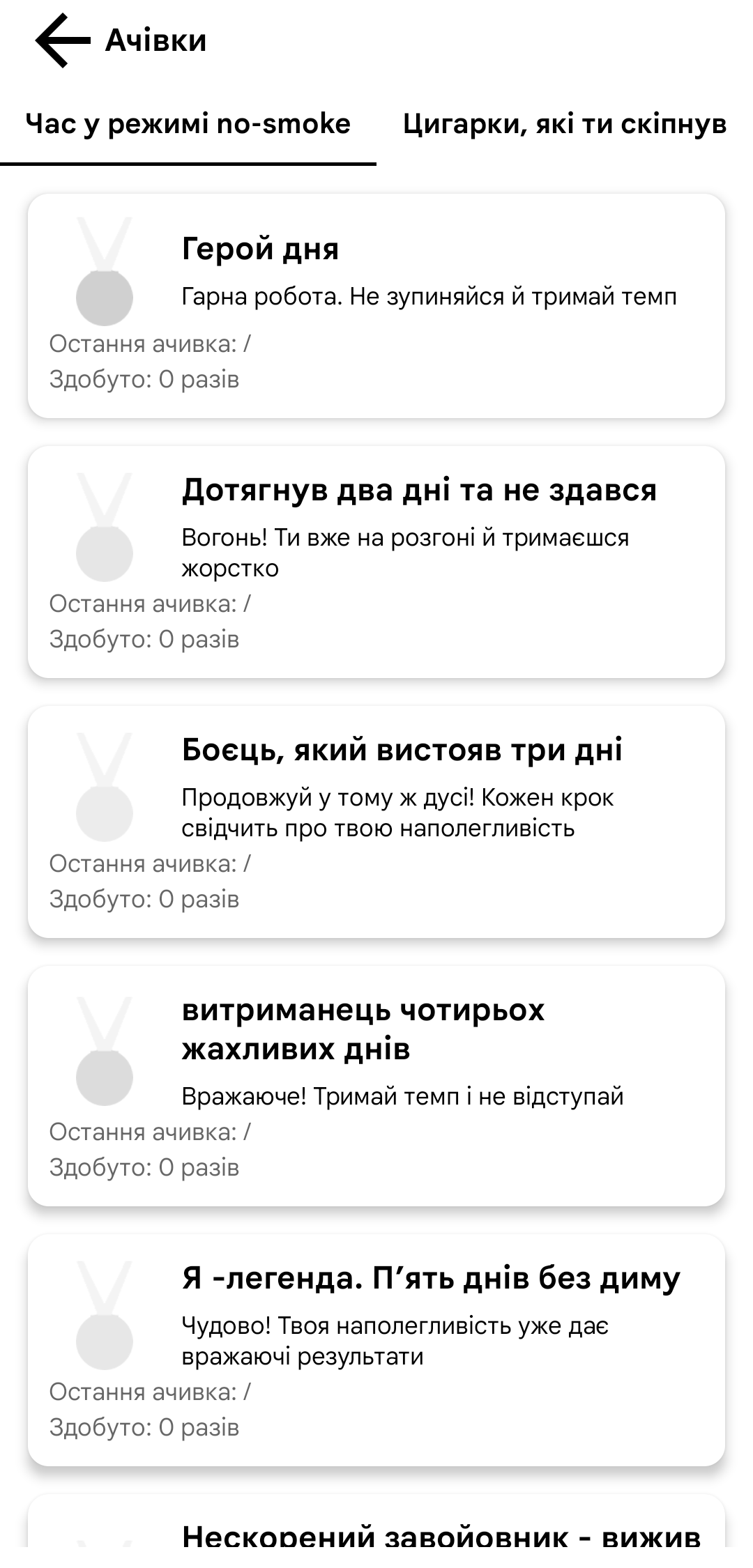Open the Герой дня achievement card
Screen dimensions: 753x1568
tap(376, 306)
